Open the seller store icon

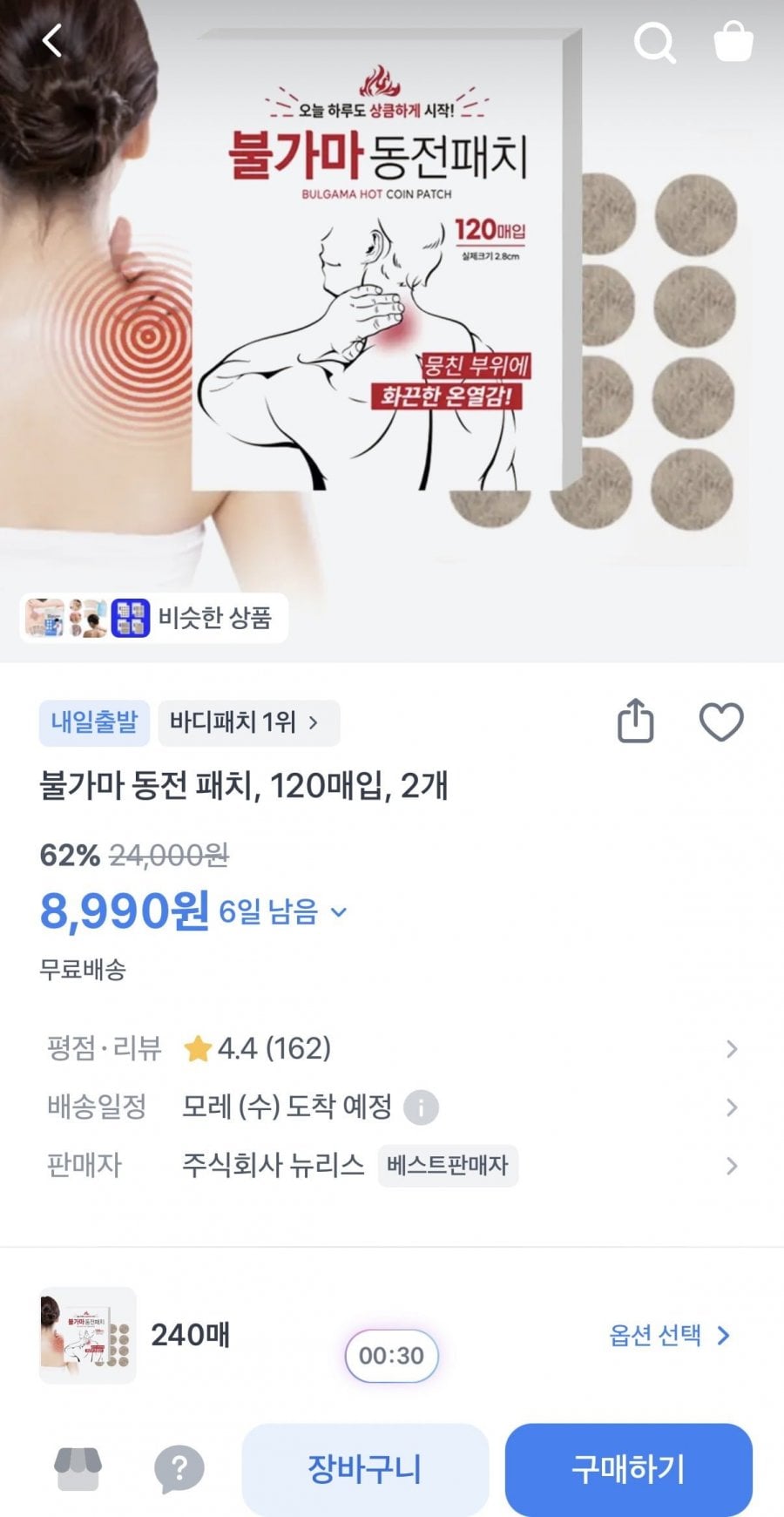78,1469
